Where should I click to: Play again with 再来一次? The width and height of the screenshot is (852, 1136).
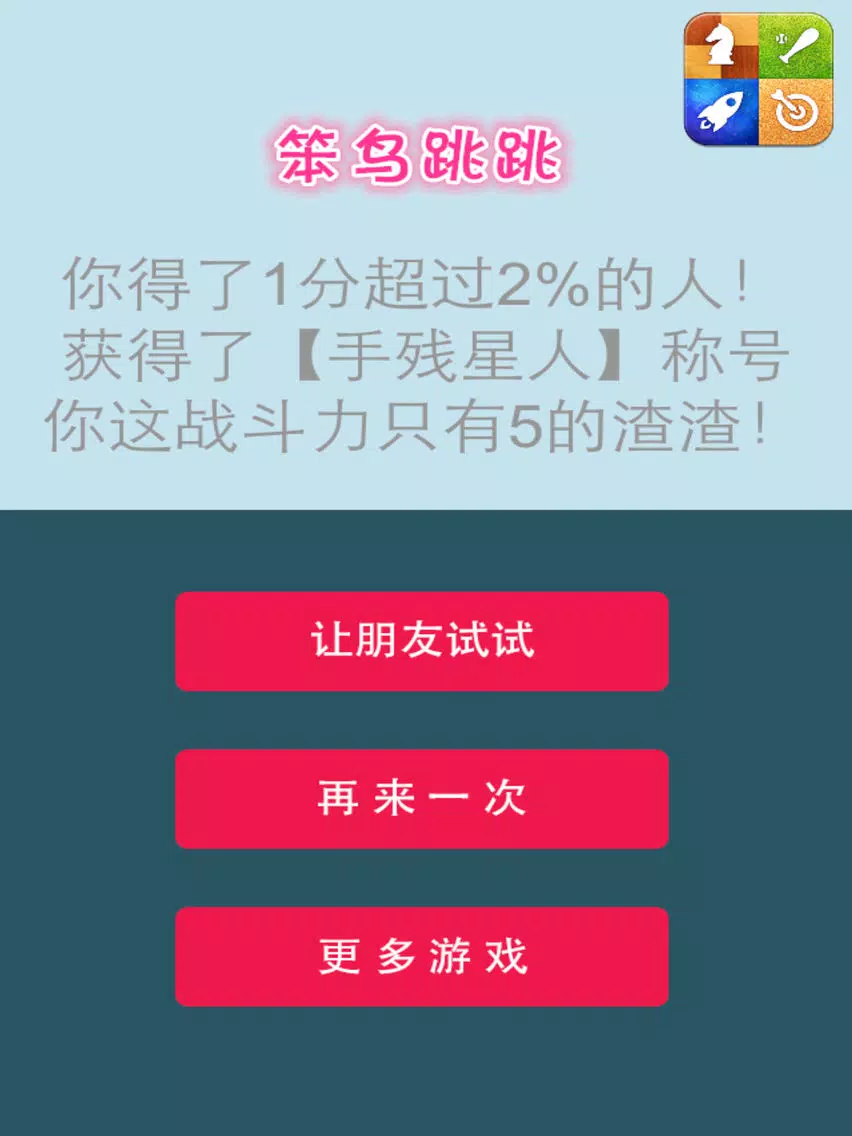click(422, 799)
